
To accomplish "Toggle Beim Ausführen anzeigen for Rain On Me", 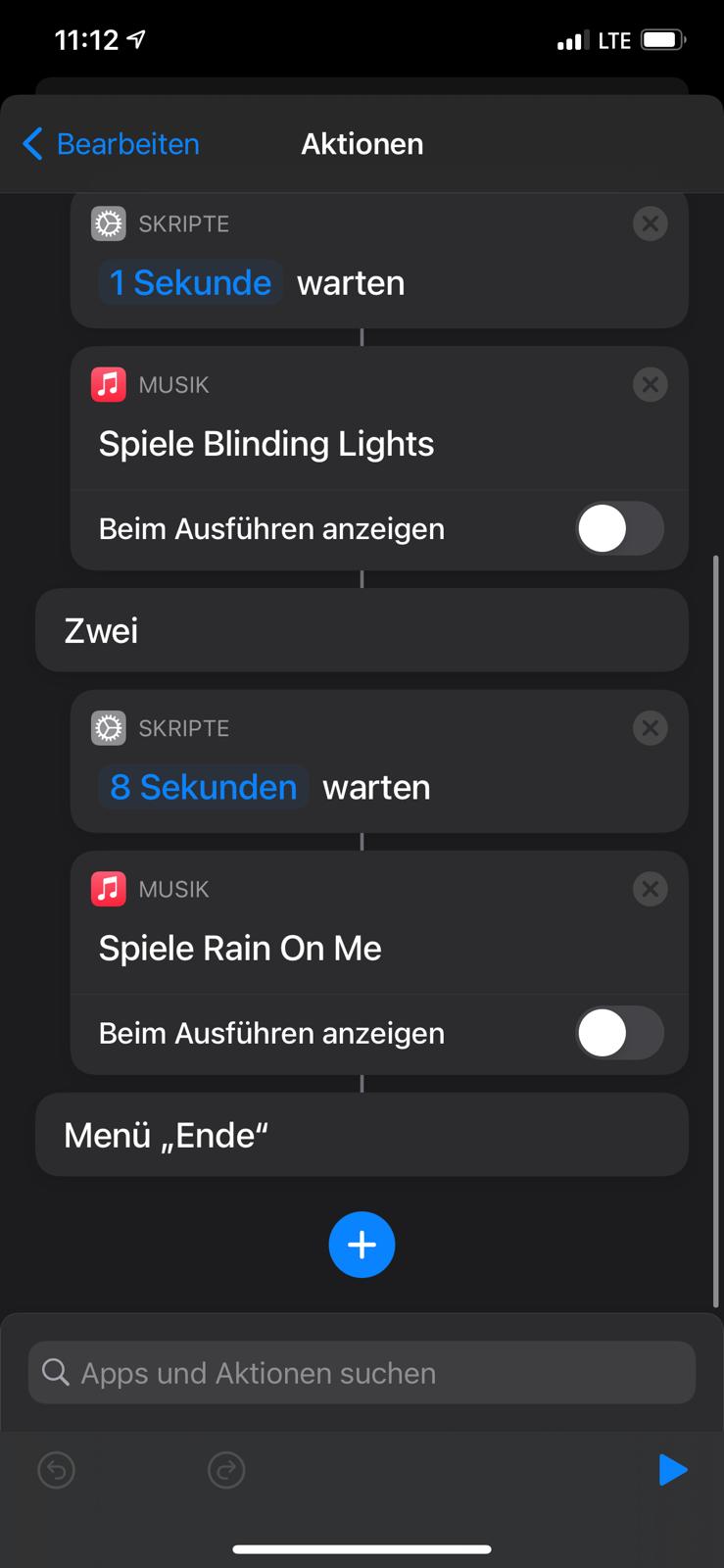I will click(618, 1034).
